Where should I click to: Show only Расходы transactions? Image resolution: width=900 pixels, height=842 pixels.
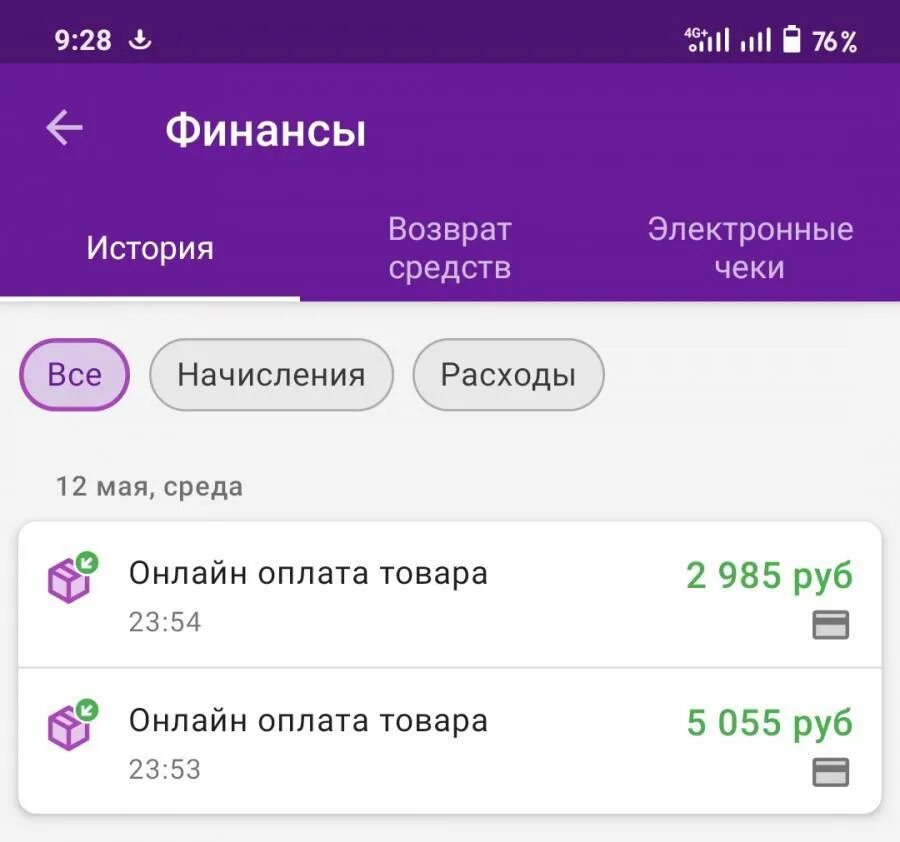click(x=508, y=375)
